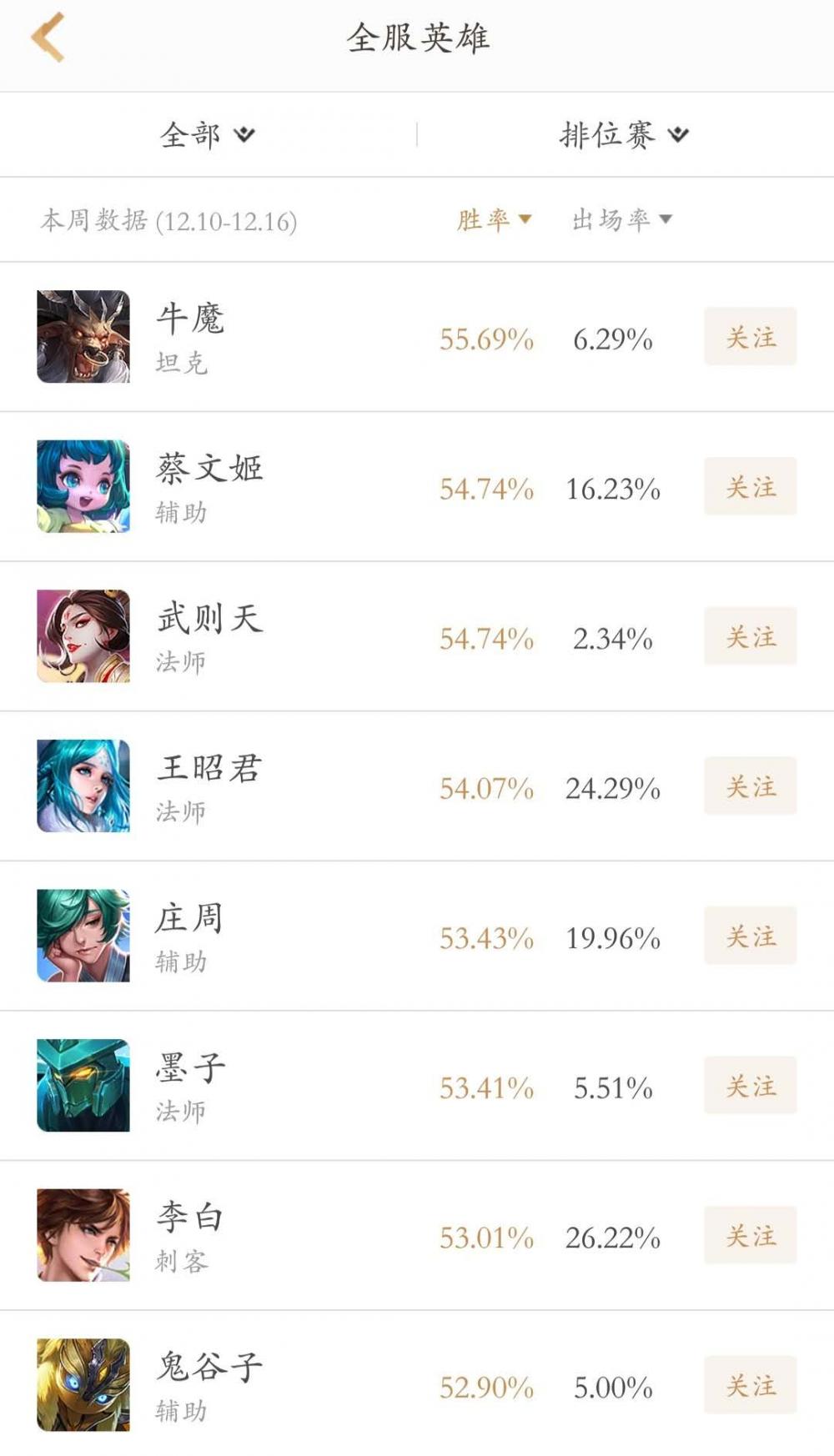The height and width of the screenshot is (1456, 834).
Task: Follow 李白 the assassin
Action: pyautogui.click(x=750, y=1235)
